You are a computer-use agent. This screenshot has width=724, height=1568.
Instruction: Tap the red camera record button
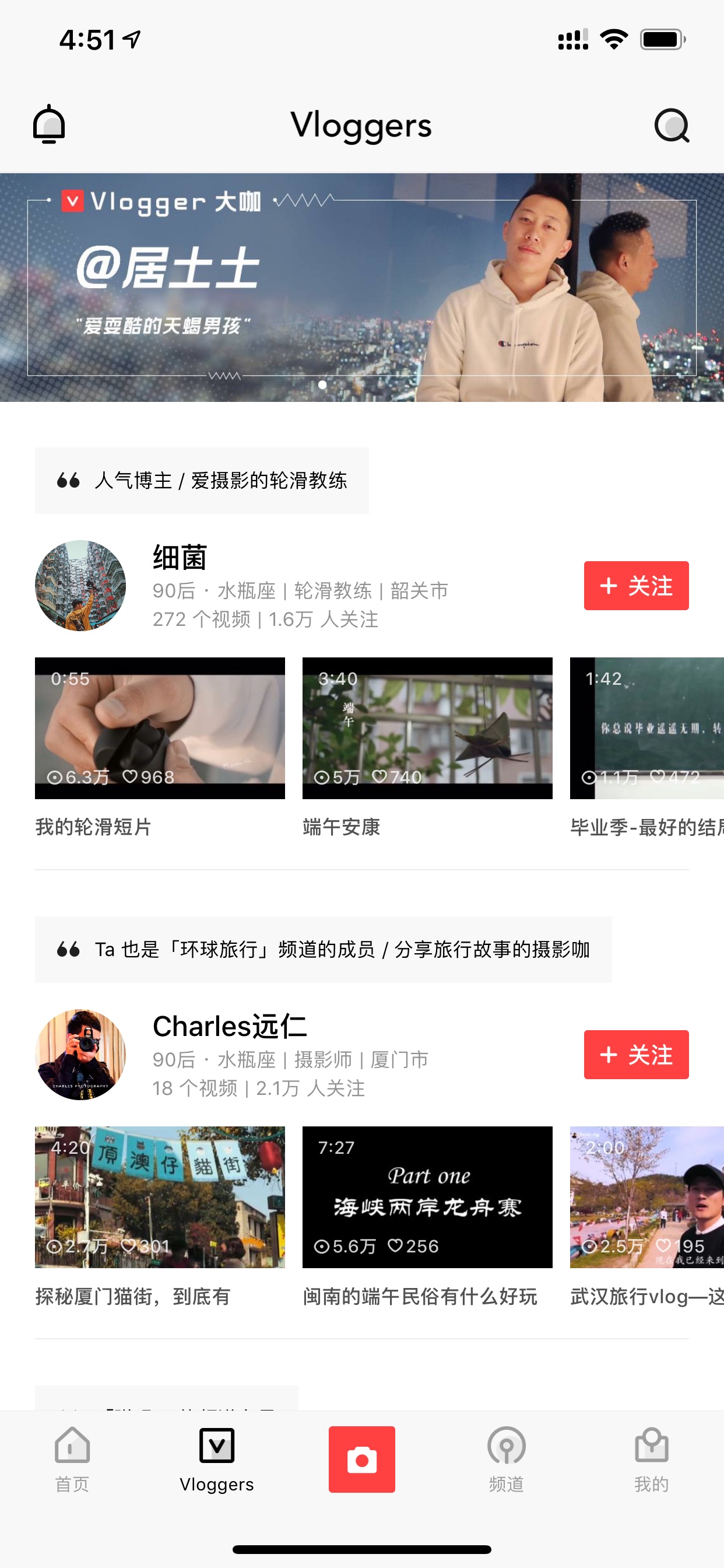point(362,1459)
